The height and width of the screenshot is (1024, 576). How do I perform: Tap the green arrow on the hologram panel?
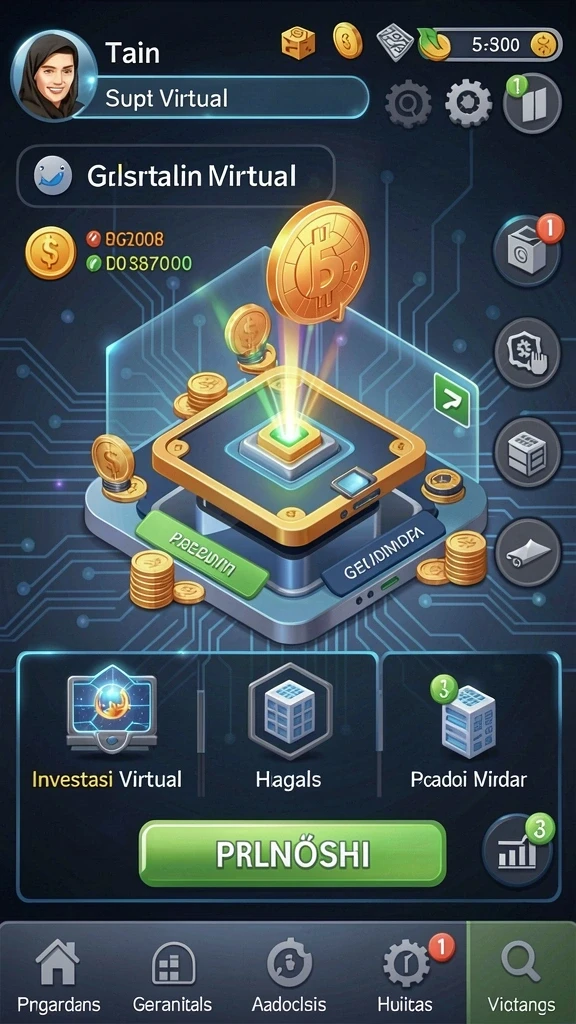coord(452,399)
